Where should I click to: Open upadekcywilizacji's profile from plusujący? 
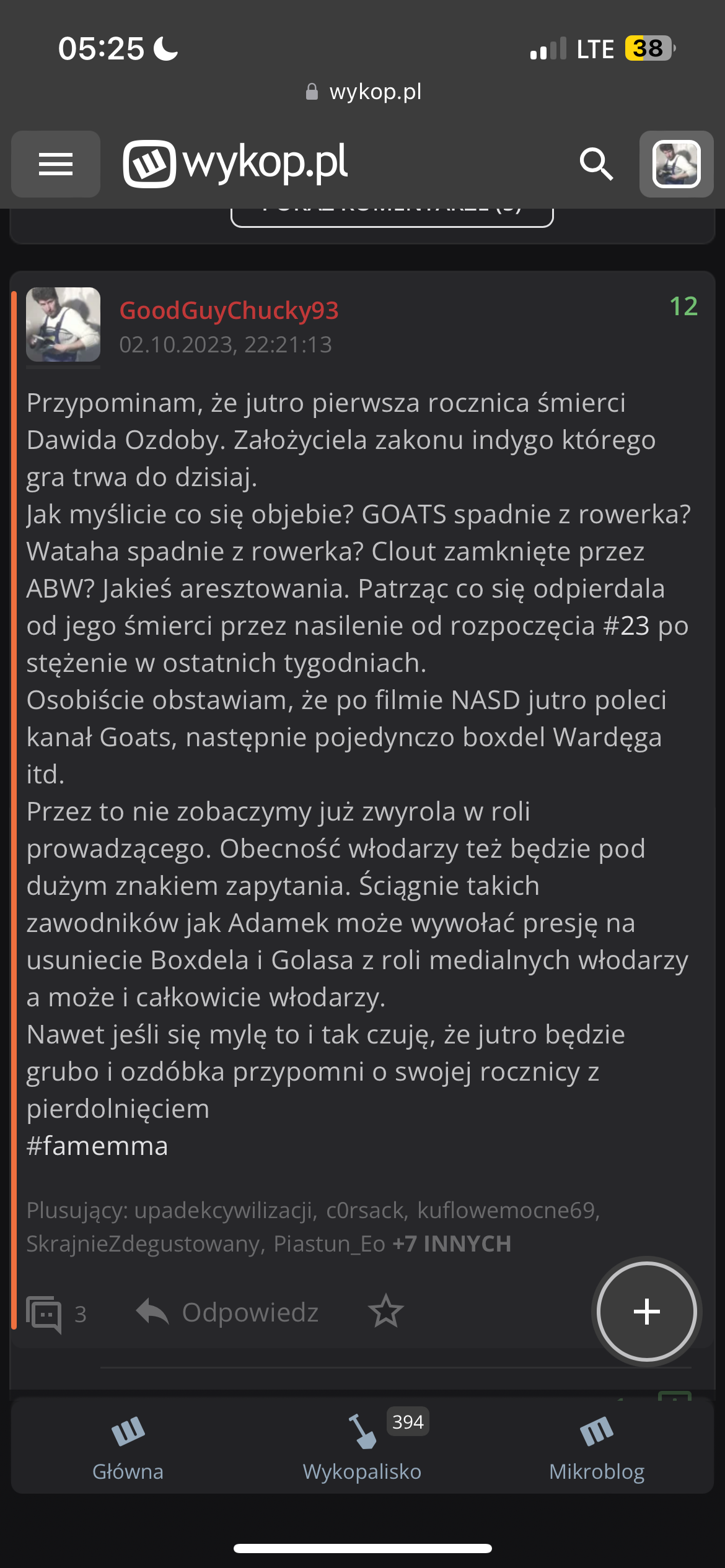[225, 1210]
